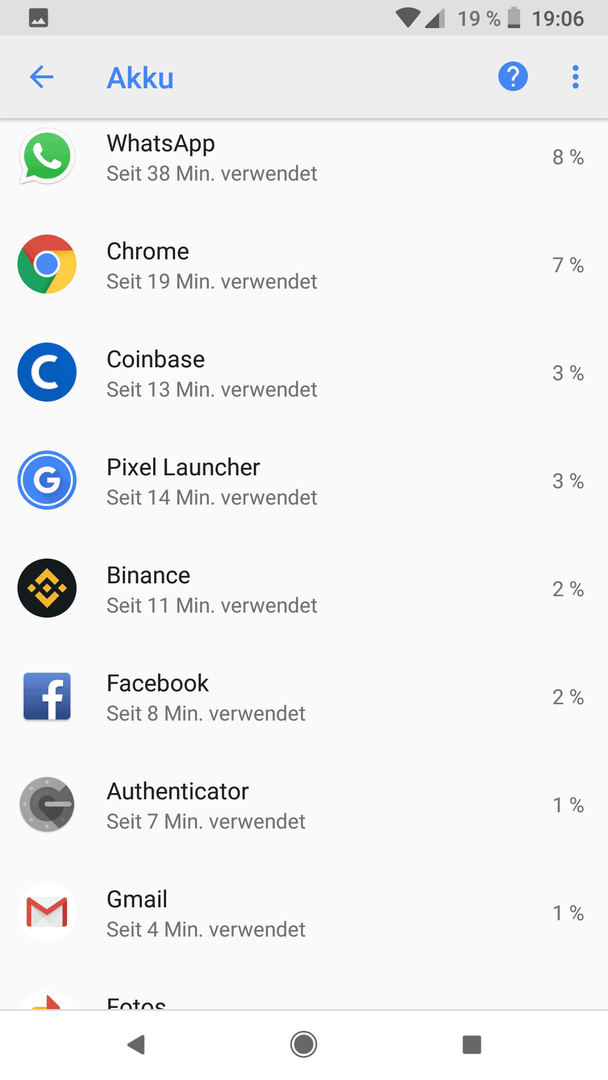
Task: Open the help question mark icon
Action: point(513,76)
